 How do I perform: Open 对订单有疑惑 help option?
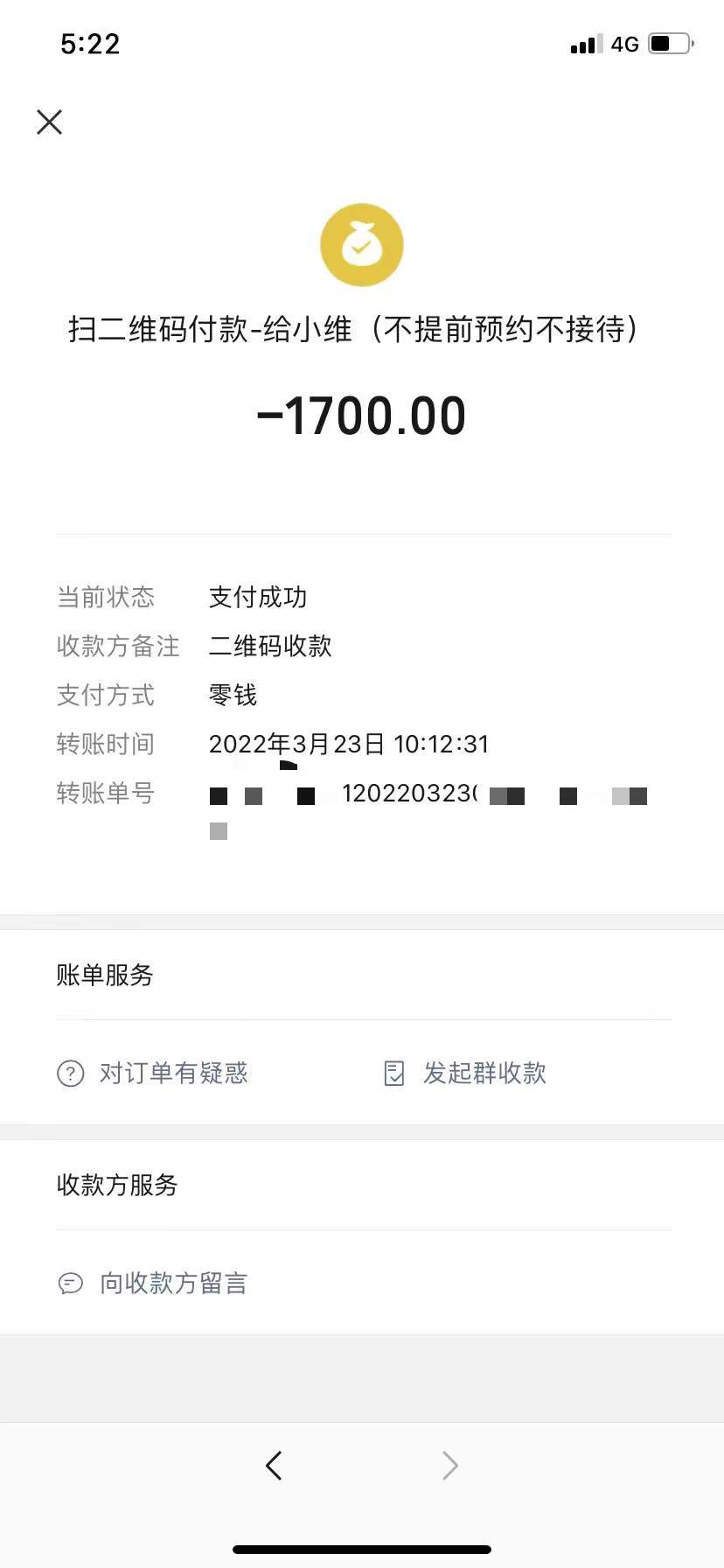tap(154, 1073)
